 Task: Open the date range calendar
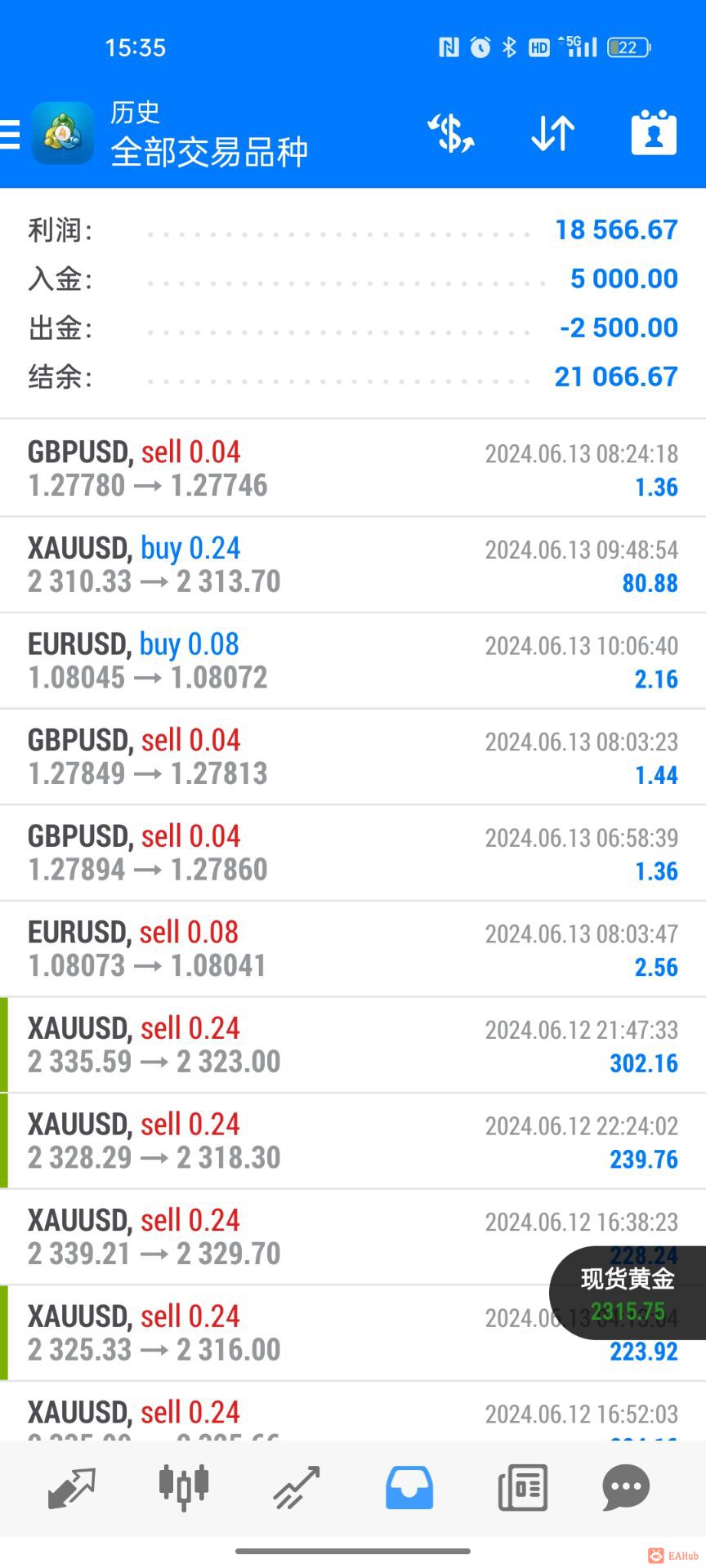654,133
